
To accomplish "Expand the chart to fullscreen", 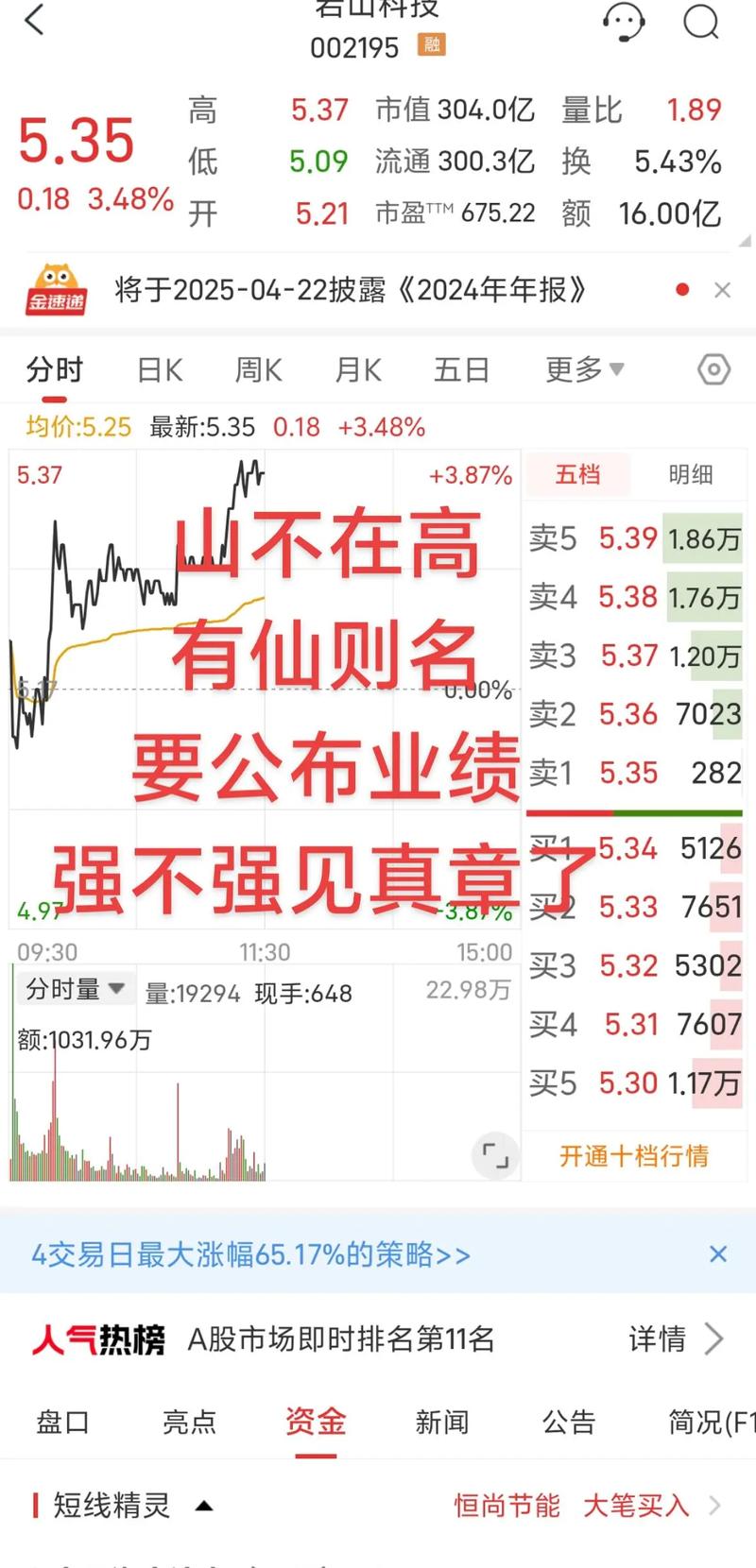I will click(x=495, y=1154).
